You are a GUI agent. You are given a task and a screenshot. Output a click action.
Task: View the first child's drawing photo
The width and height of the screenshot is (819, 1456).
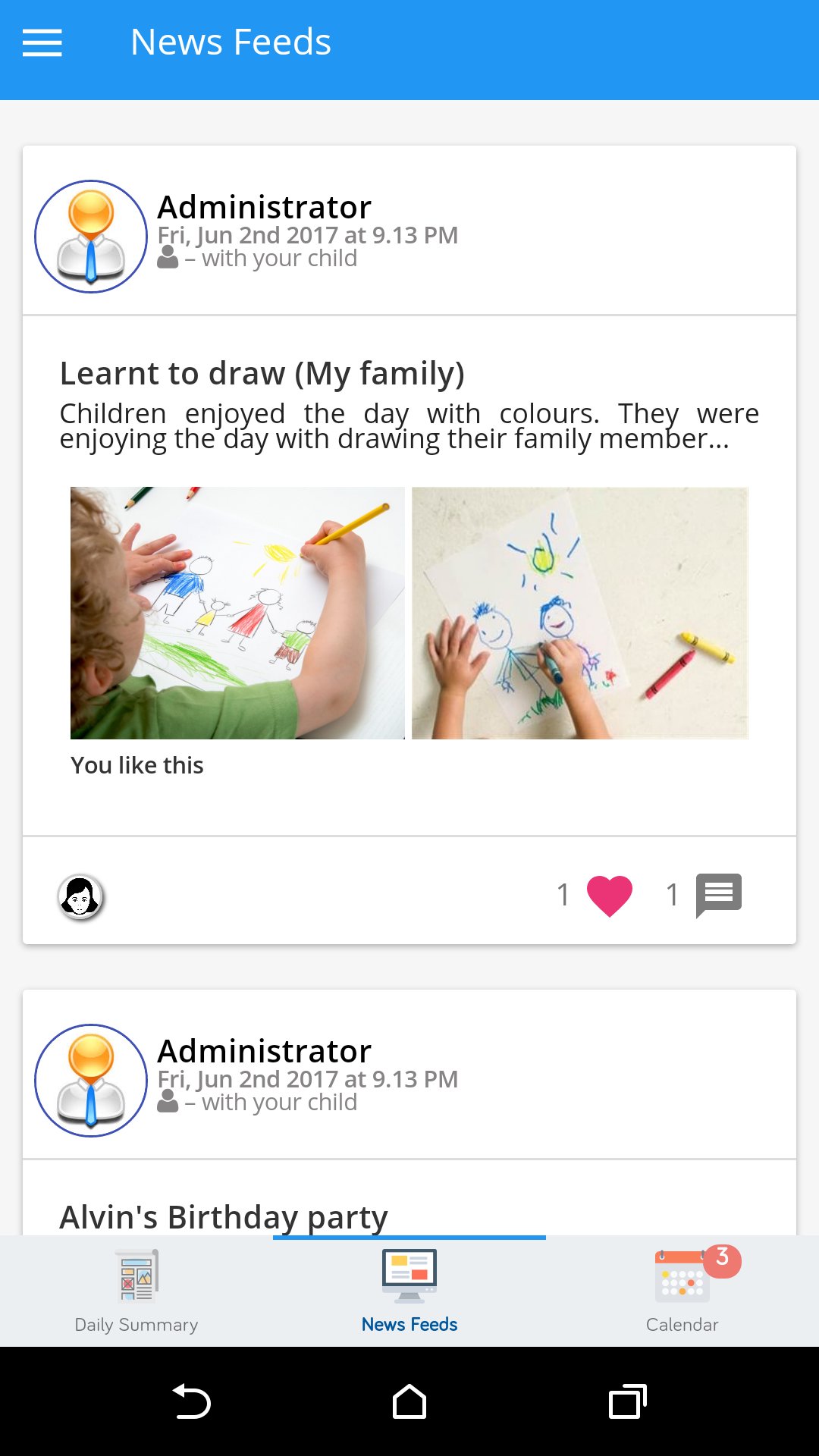tap(237, 613)
